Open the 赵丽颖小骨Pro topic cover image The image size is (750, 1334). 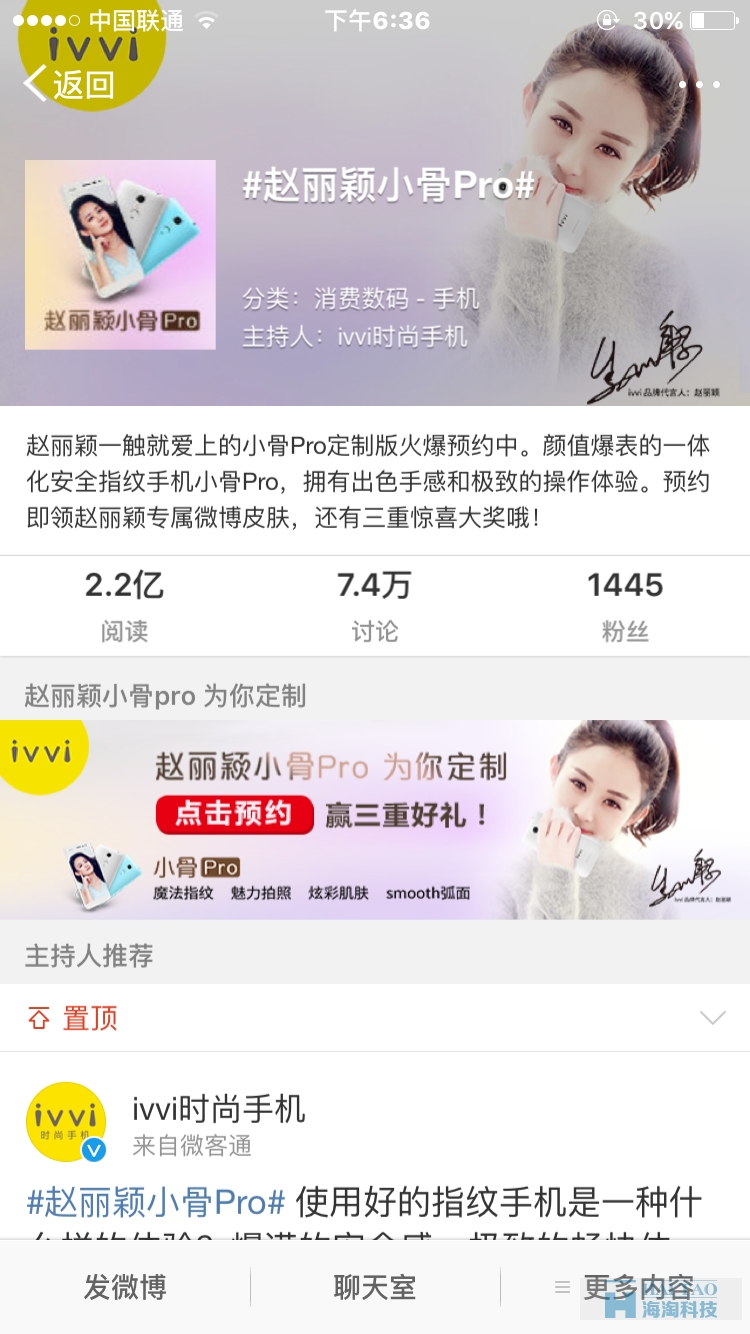pos(120,255)
